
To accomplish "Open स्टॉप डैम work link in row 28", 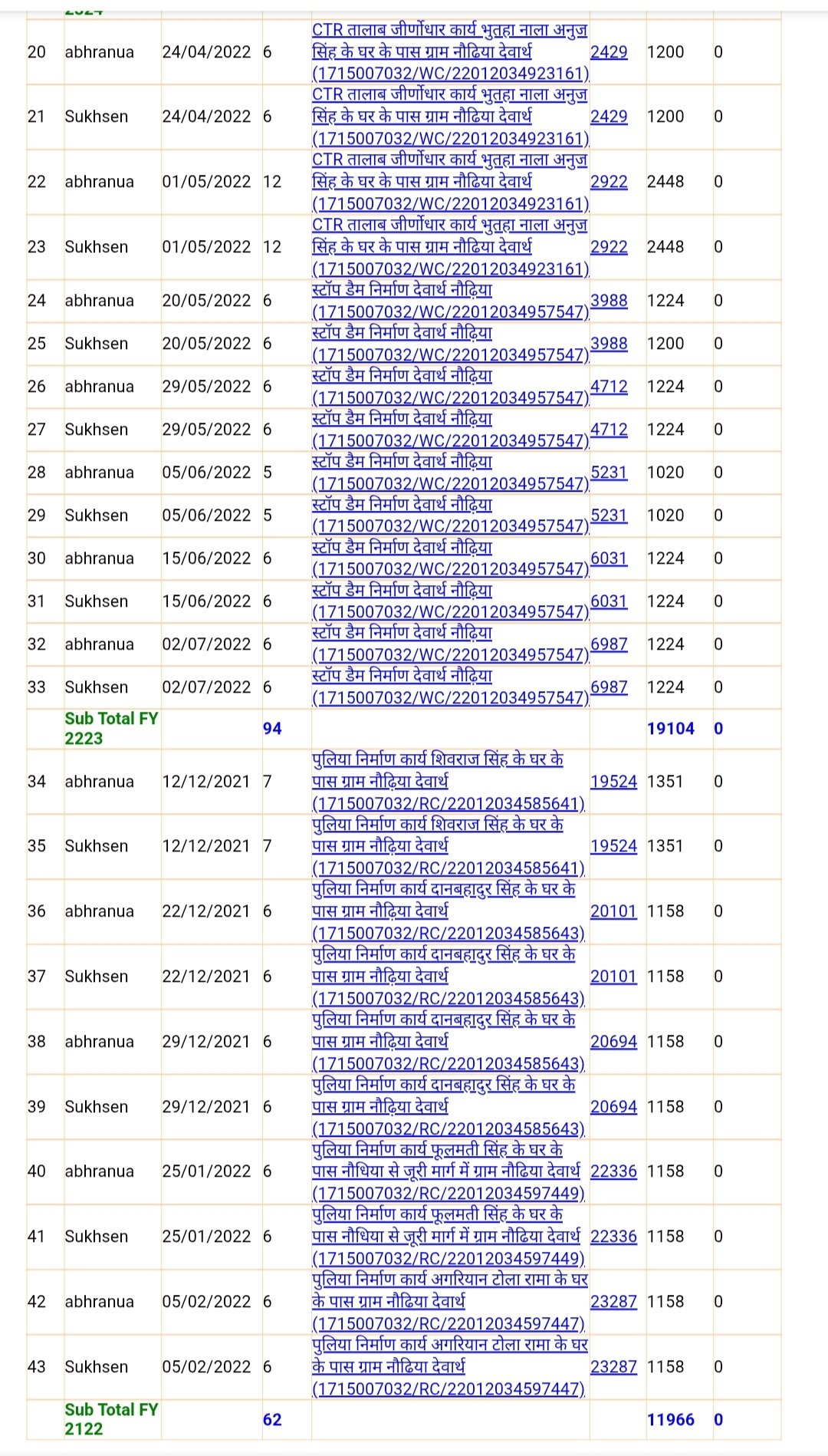I will click(x=449, y=473).
